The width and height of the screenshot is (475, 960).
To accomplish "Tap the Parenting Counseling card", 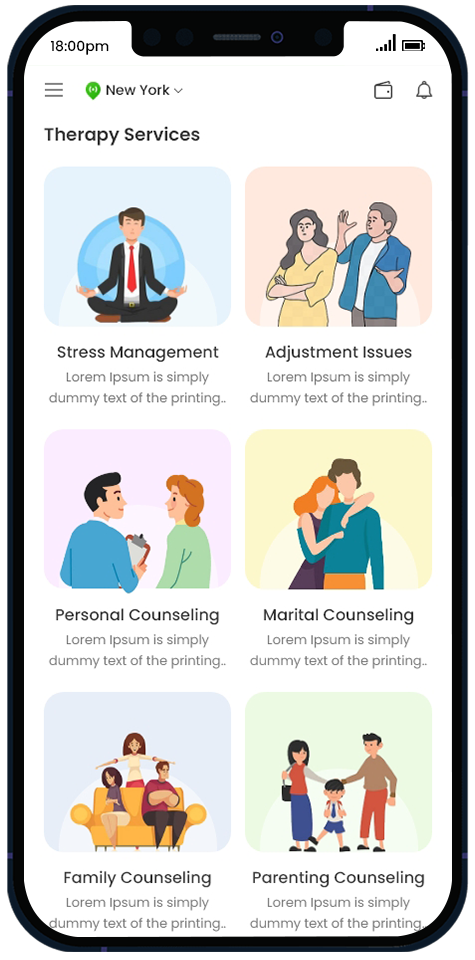I will [338, 811].
